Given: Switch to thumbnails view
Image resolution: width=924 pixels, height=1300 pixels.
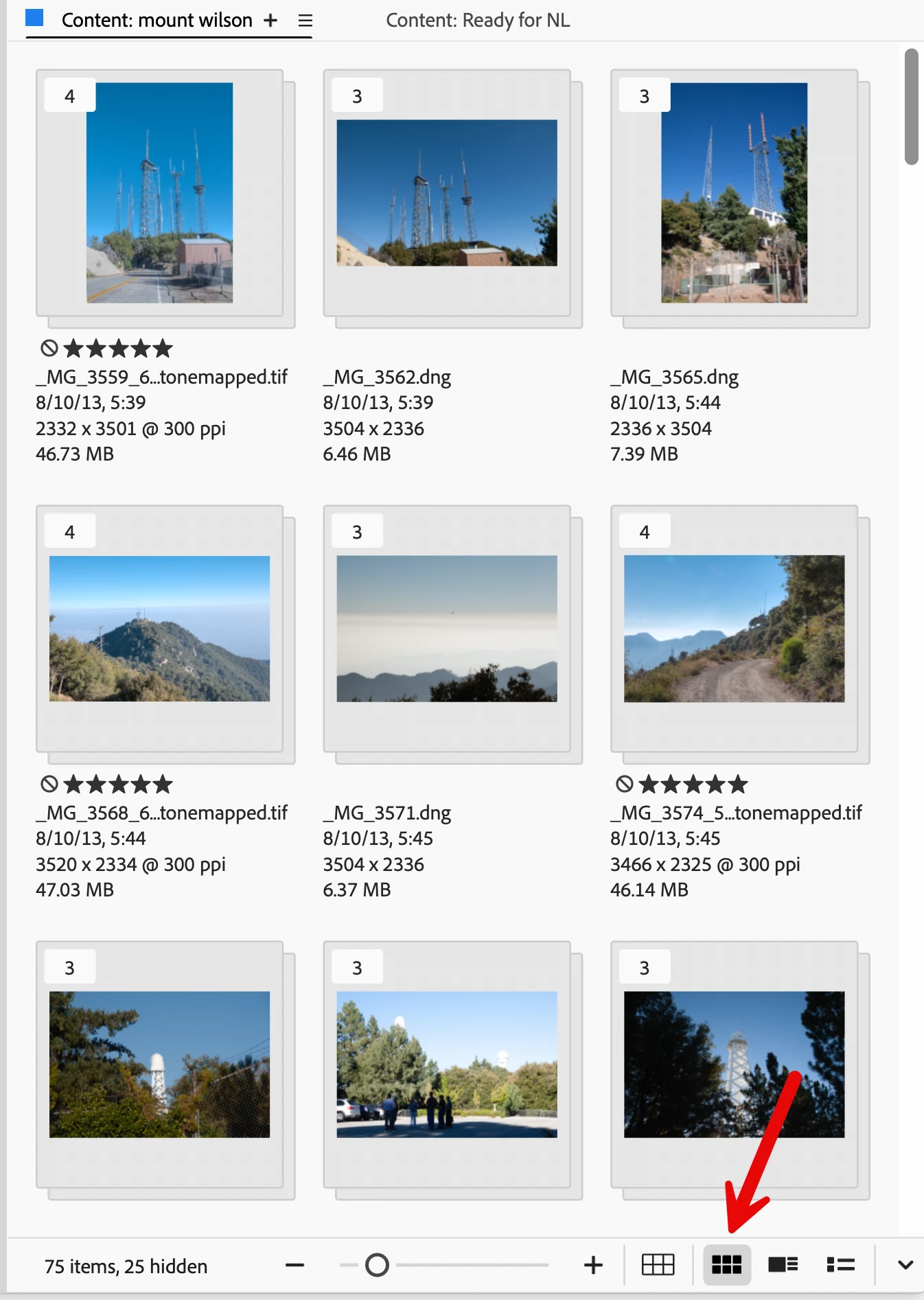Looking at the screenshot, I should (x=726, y=1265).
